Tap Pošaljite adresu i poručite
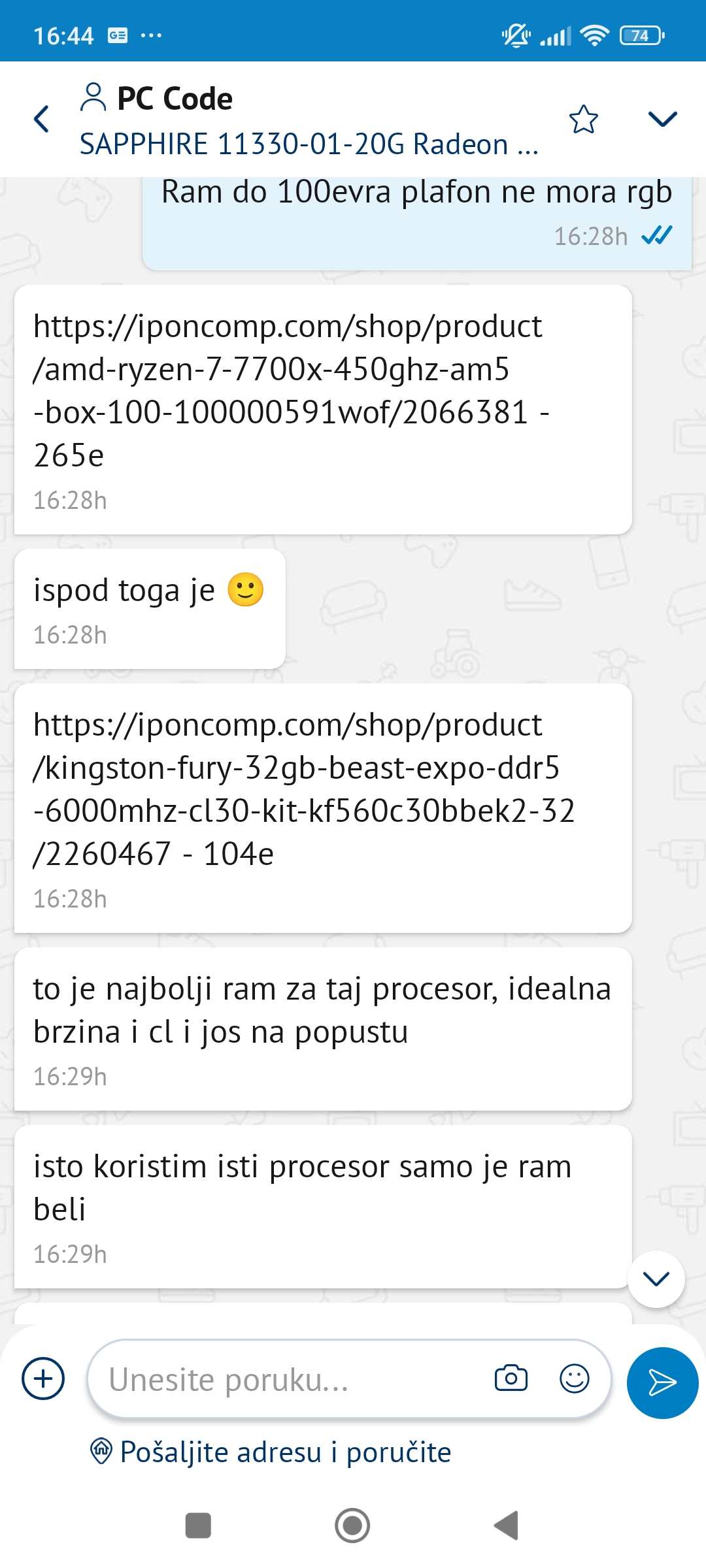 coord(271,1452)
